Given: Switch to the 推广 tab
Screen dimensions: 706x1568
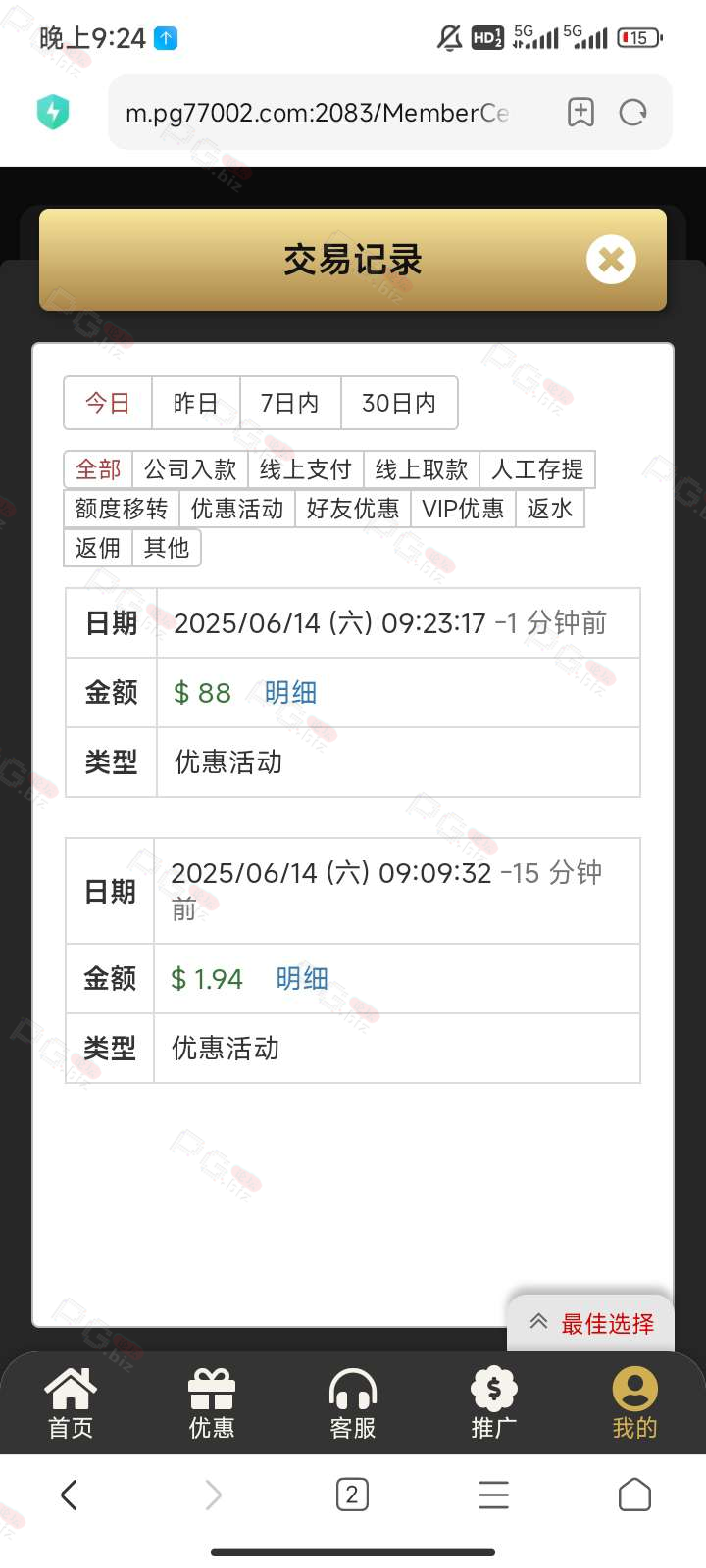Looking at the screenshot, I should [x=494, y=1403].
